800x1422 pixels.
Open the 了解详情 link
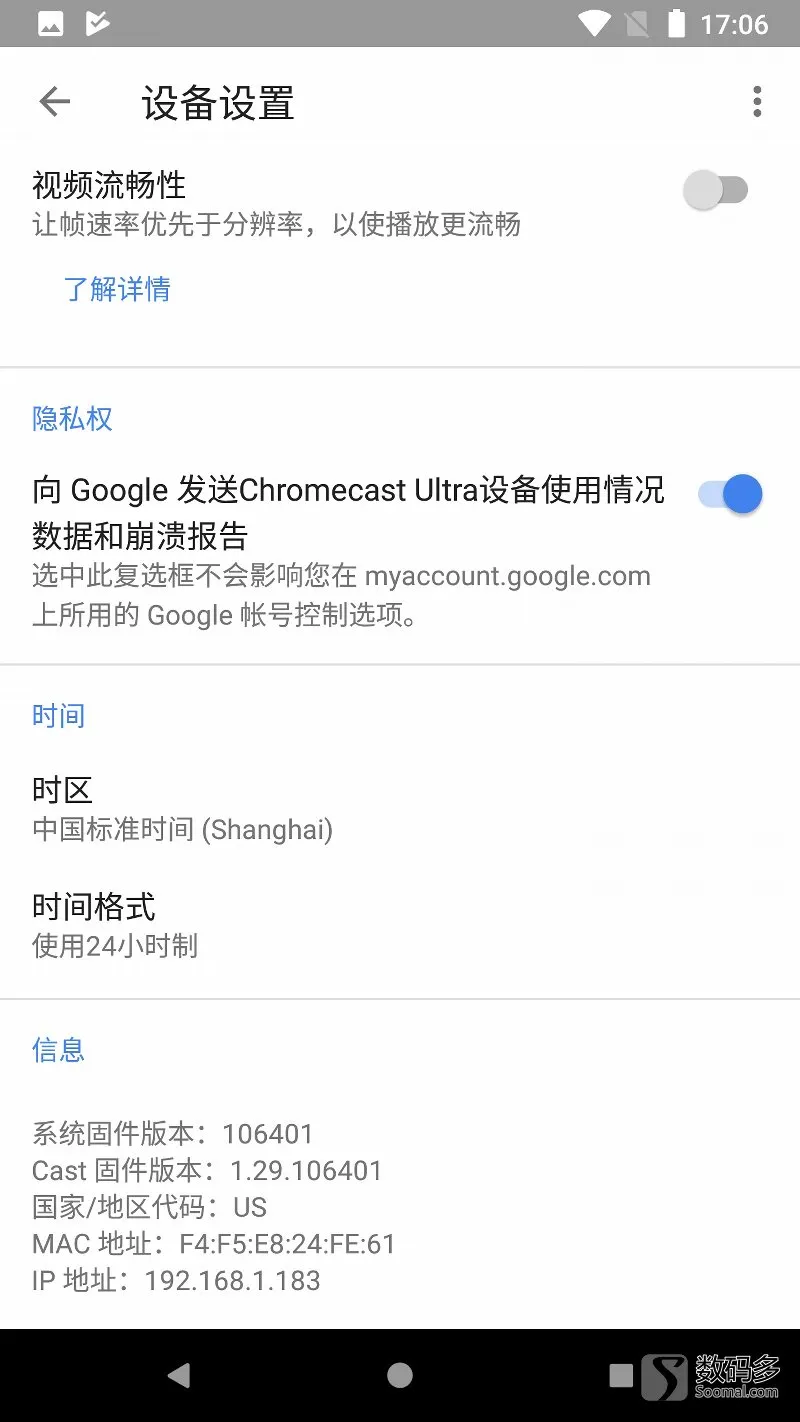pos(117,289)
